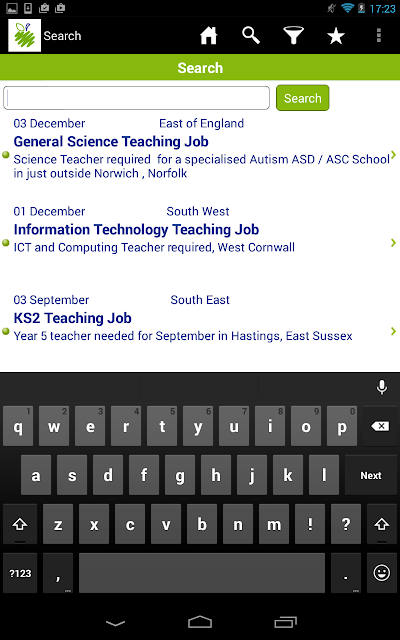Open the overflow menu

click(x=379, y=36)
